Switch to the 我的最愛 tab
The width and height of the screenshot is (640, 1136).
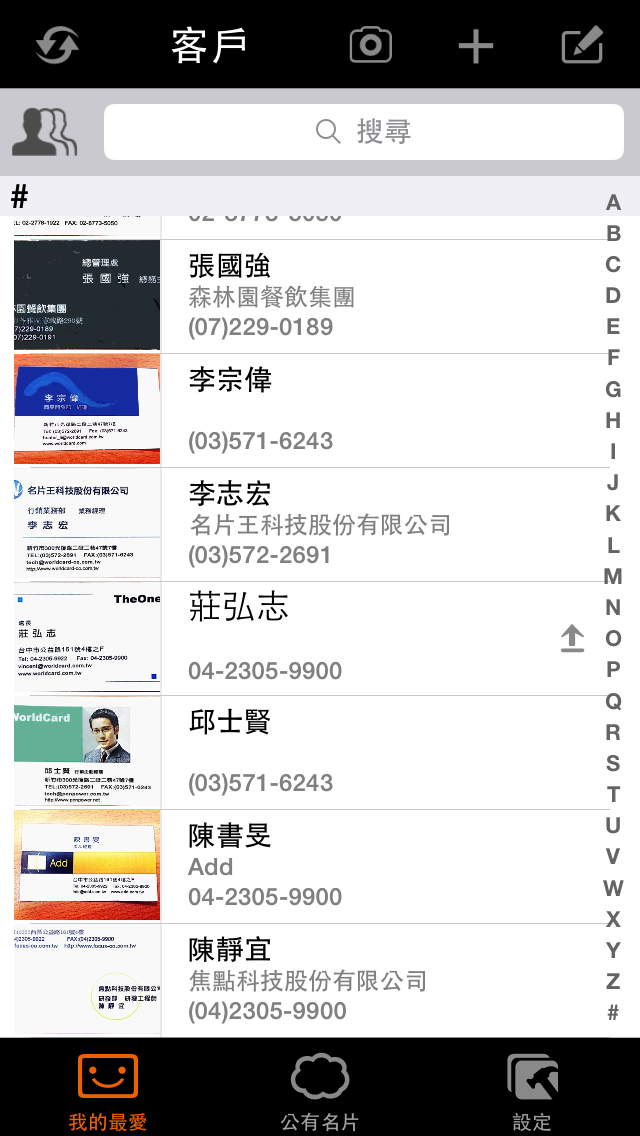tap(108, 1090)
